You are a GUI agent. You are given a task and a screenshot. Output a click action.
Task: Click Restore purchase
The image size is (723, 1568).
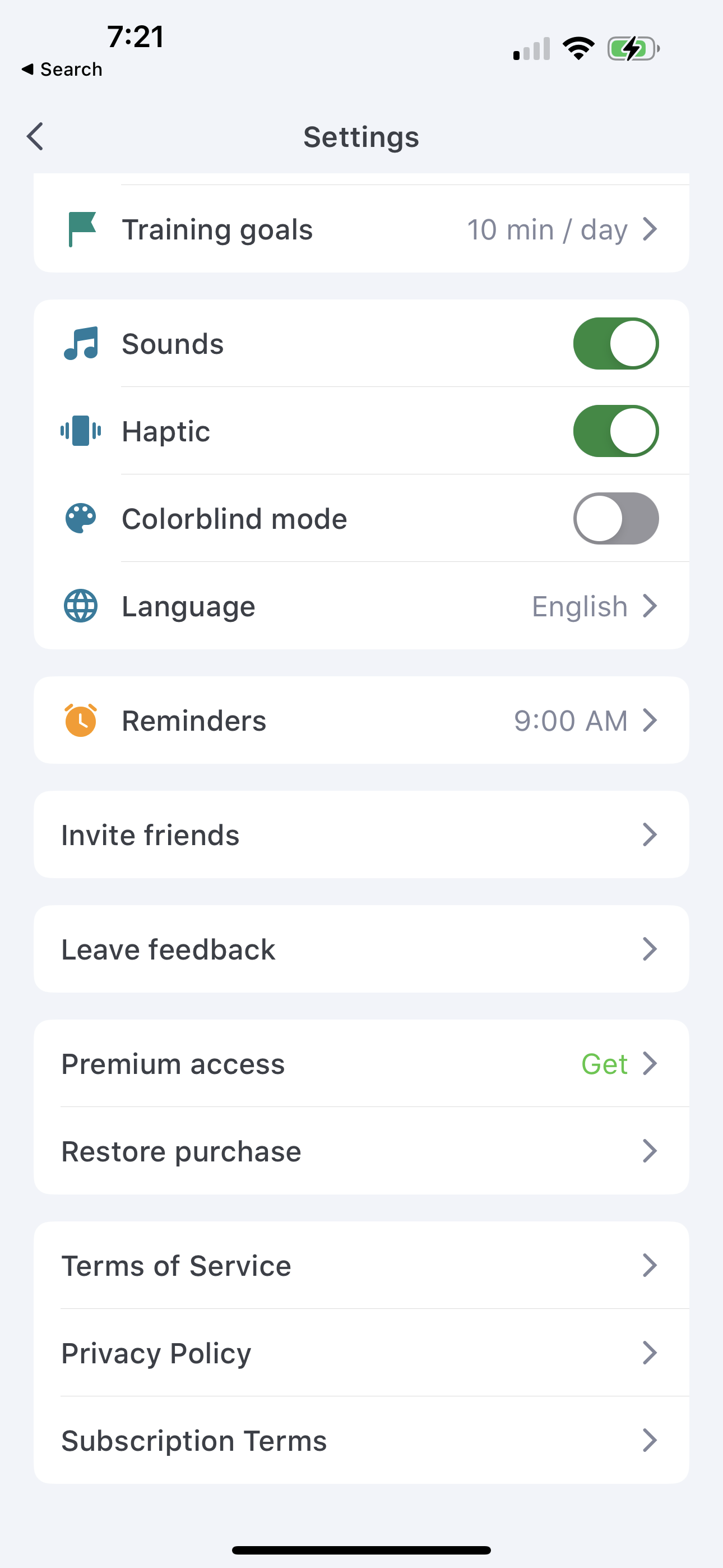(361, 1150)
